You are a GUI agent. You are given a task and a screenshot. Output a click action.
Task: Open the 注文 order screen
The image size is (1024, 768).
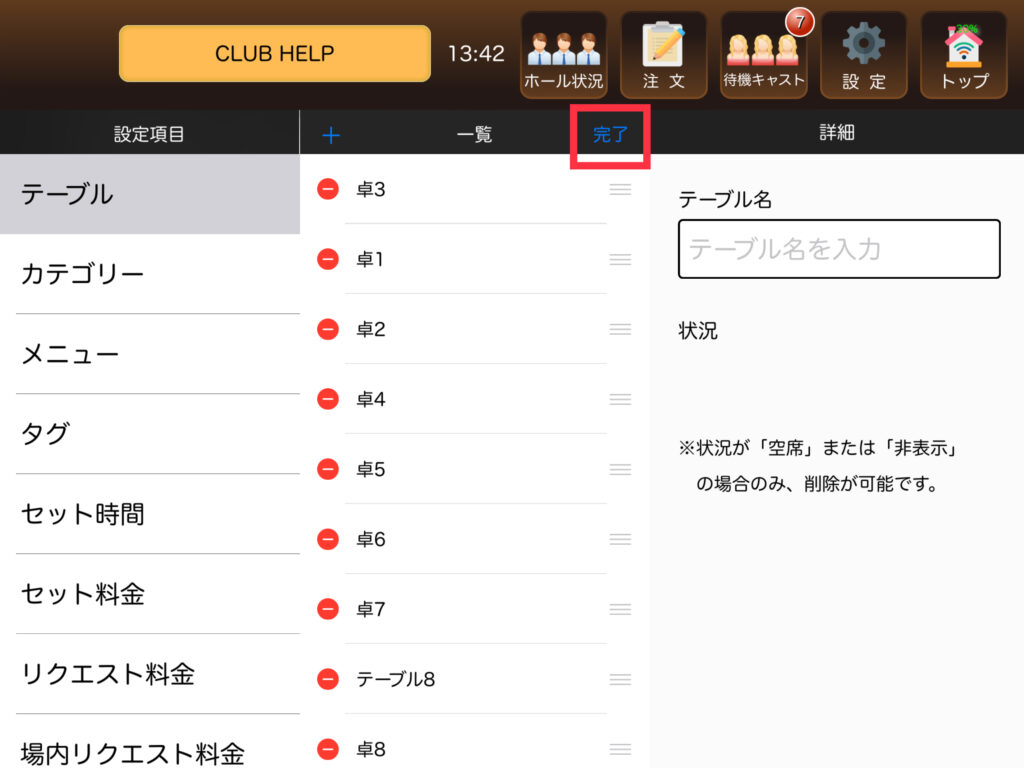pos(663,55)
